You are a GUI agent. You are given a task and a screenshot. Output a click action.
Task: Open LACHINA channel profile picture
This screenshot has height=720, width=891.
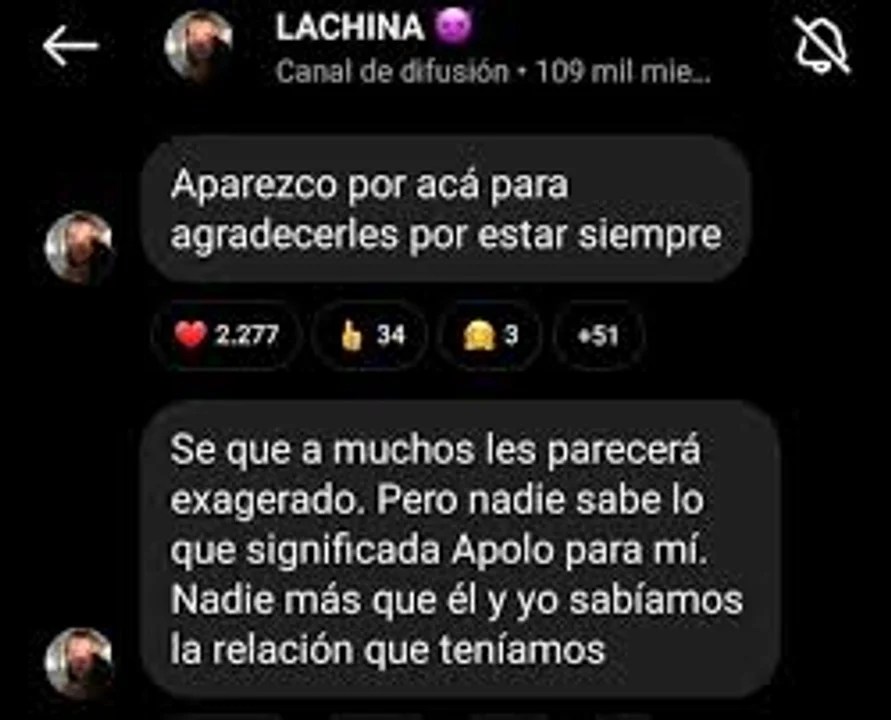click(x=200, y=46)
